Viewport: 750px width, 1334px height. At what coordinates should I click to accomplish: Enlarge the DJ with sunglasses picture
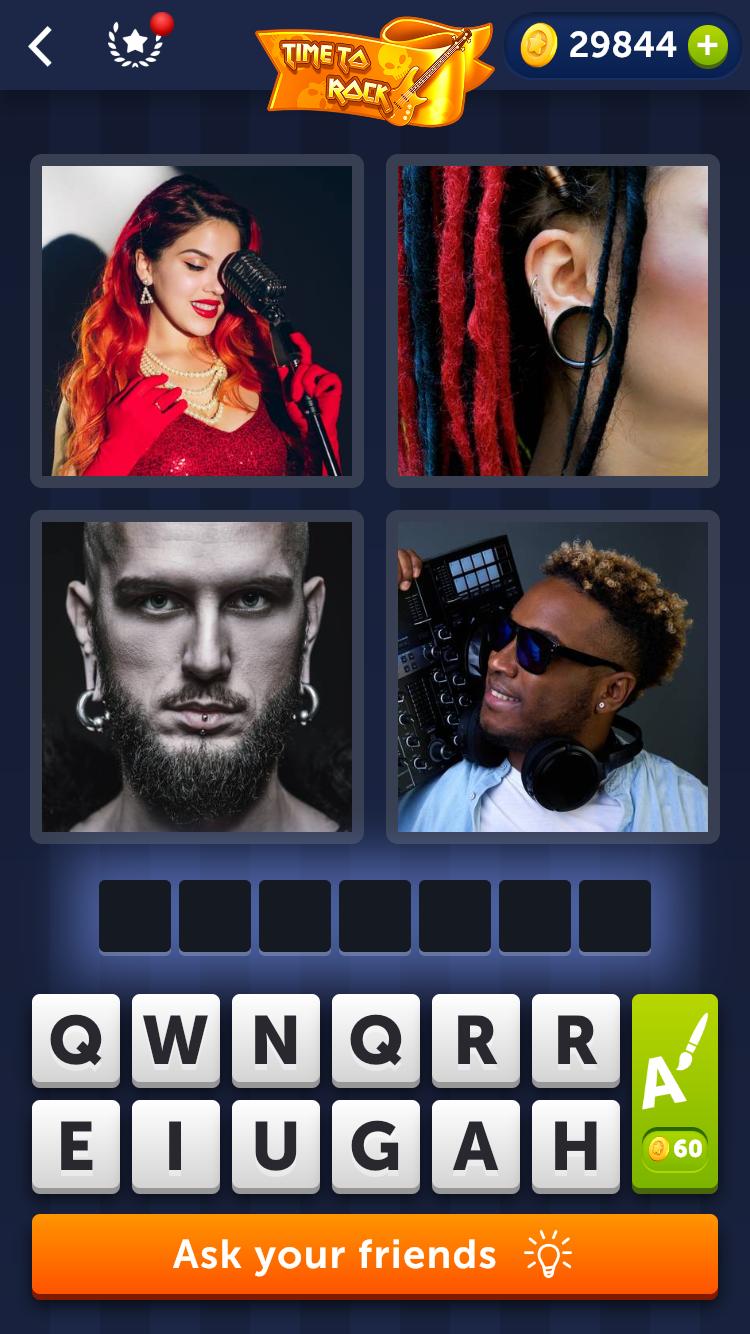point(553,677)
